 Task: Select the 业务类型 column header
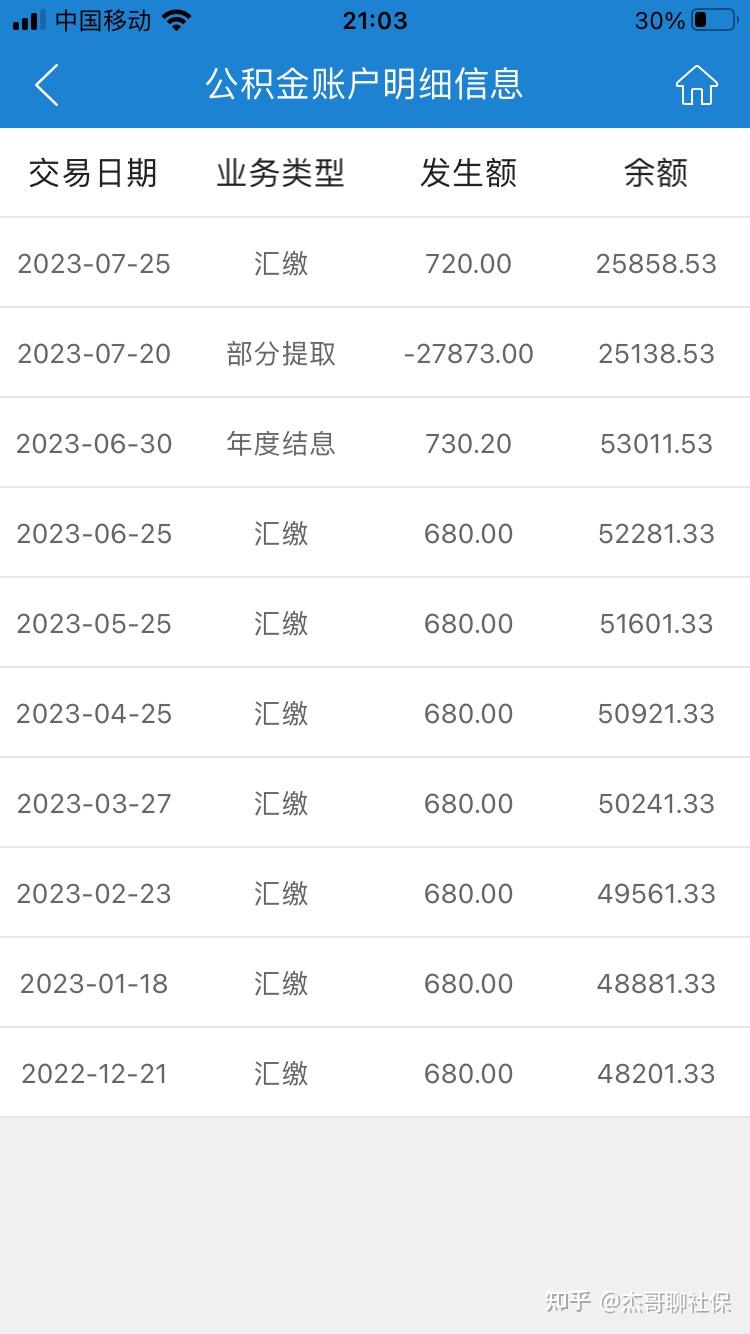pyautogui.click(x=280, y=173)
